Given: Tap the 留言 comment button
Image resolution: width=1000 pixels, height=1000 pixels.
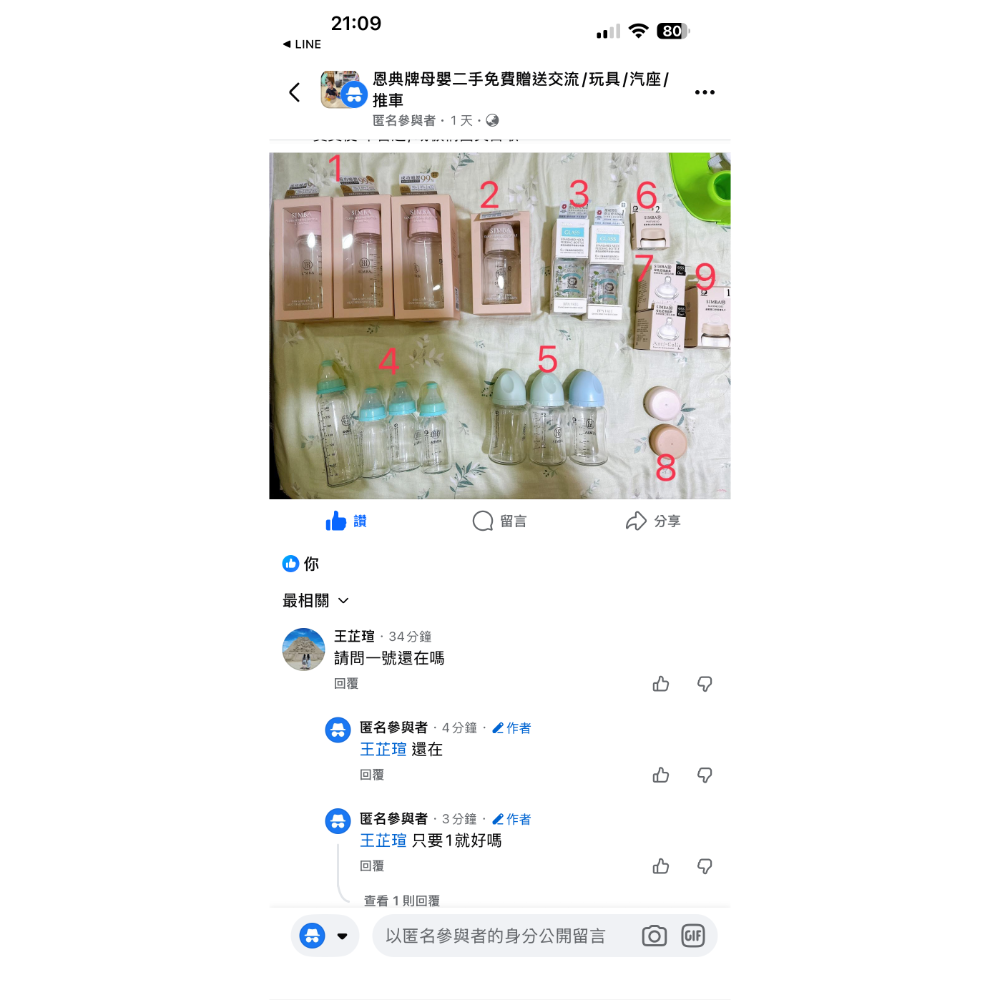Looking at the screenshot, I should (499, 521).
